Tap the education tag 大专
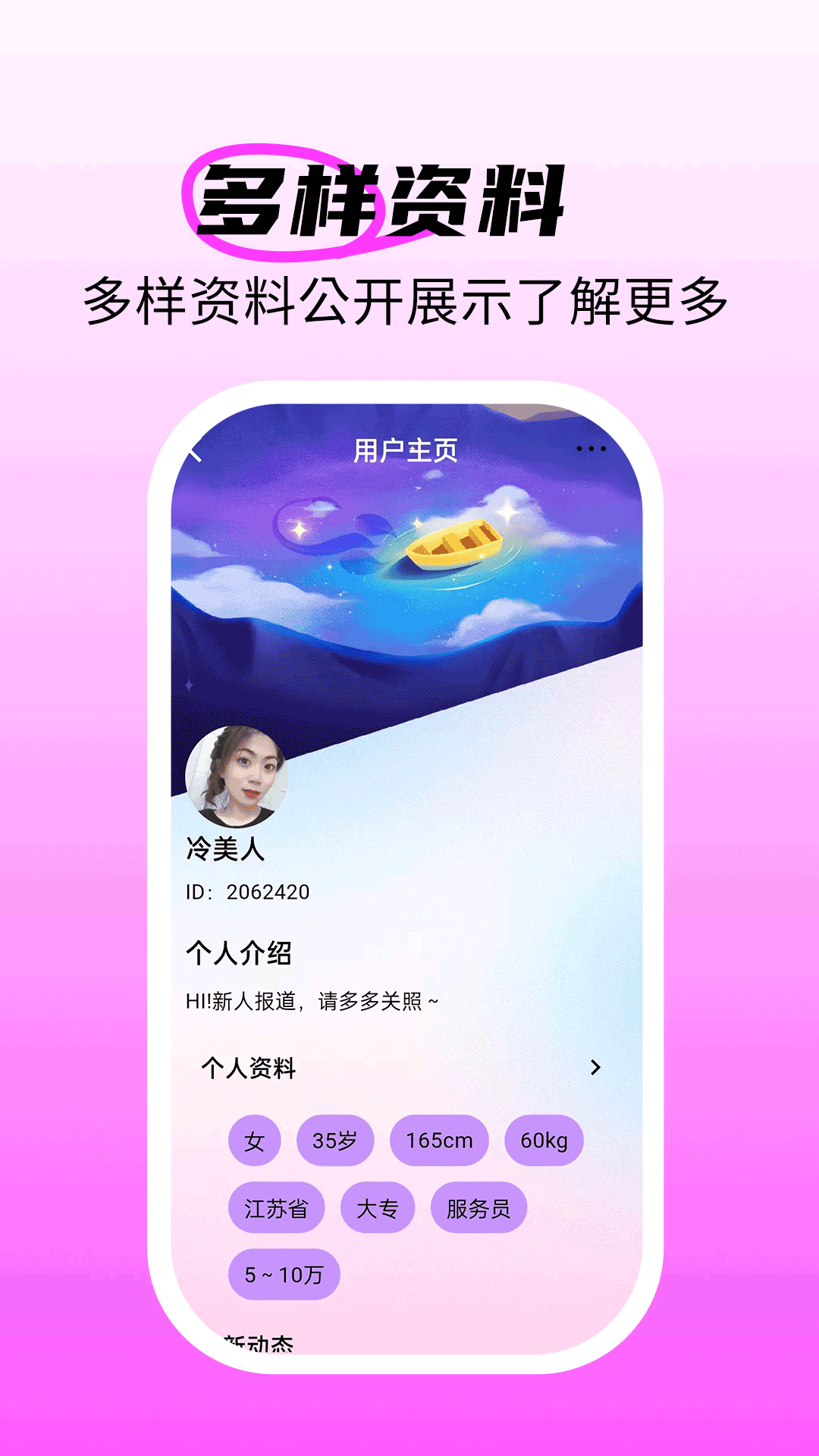 tap(379, 1207)
